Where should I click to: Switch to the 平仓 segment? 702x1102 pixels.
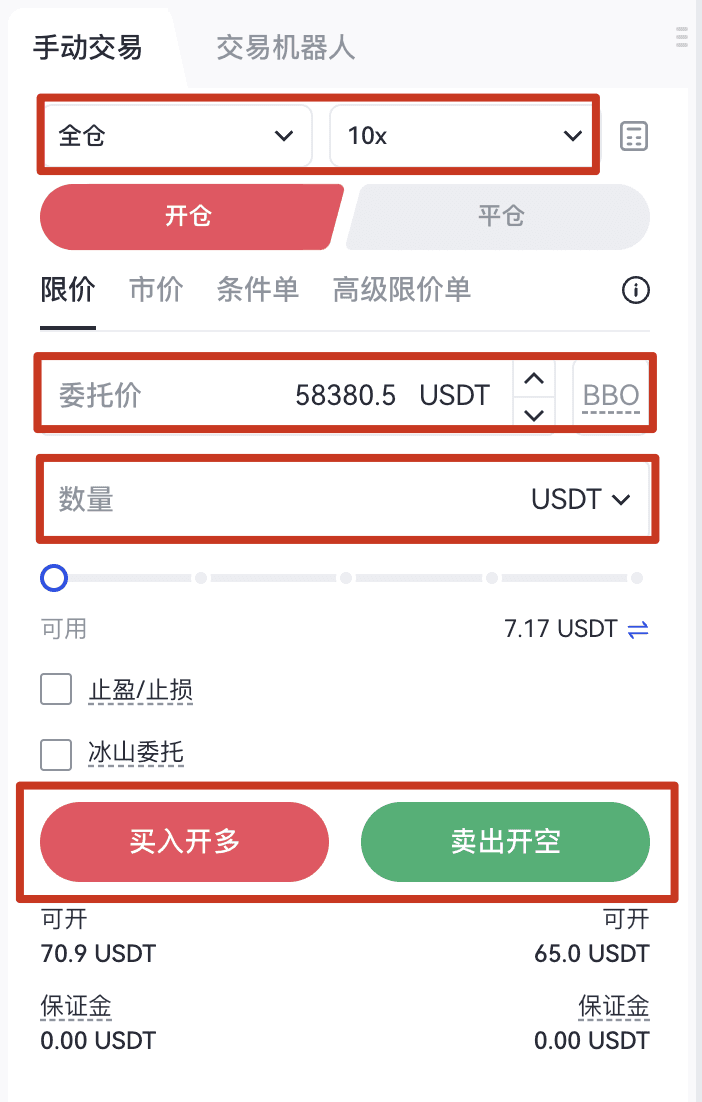pos(500,216)
